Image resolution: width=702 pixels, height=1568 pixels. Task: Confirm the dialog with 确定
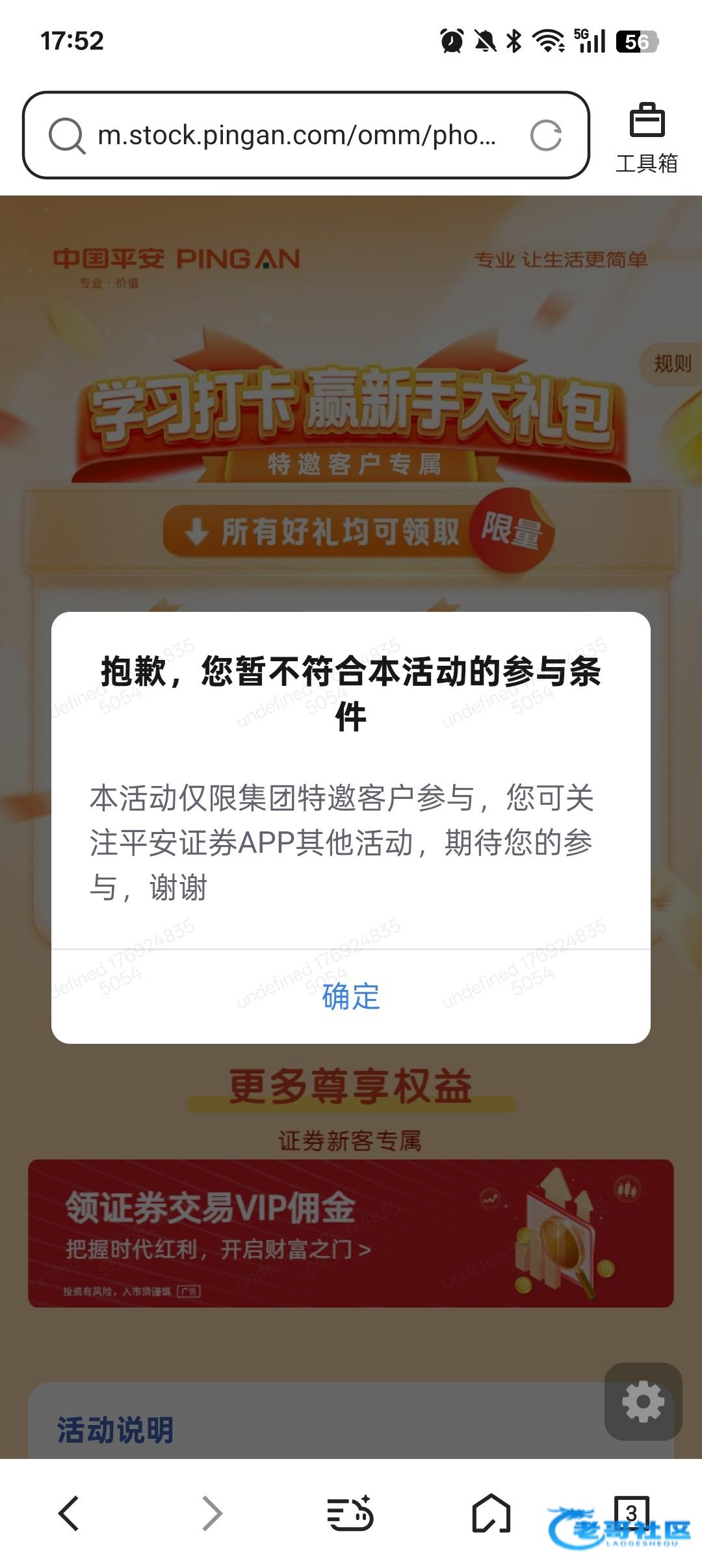click(x=351, y=996)
